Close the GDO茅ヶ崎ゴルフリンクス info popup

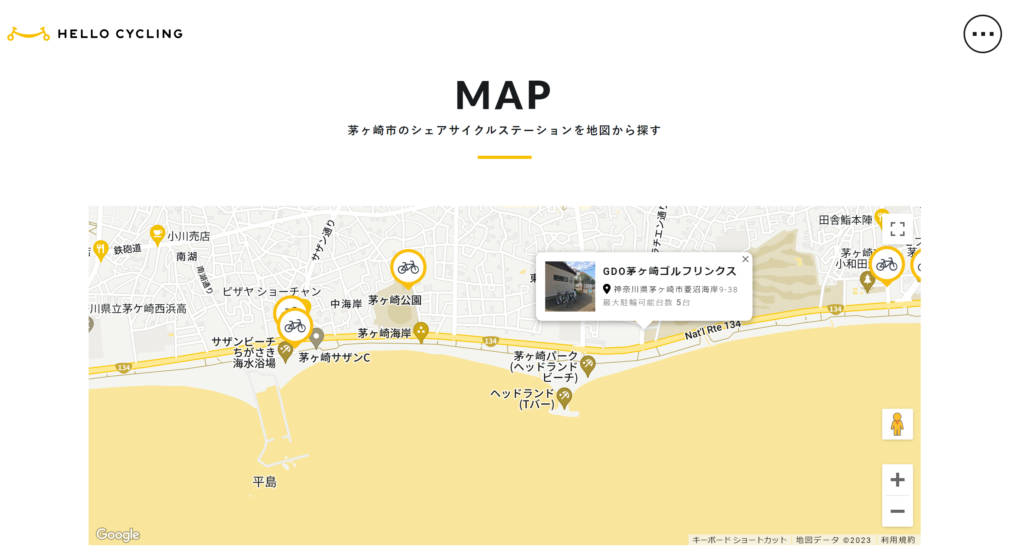click(x=745, y=259)
